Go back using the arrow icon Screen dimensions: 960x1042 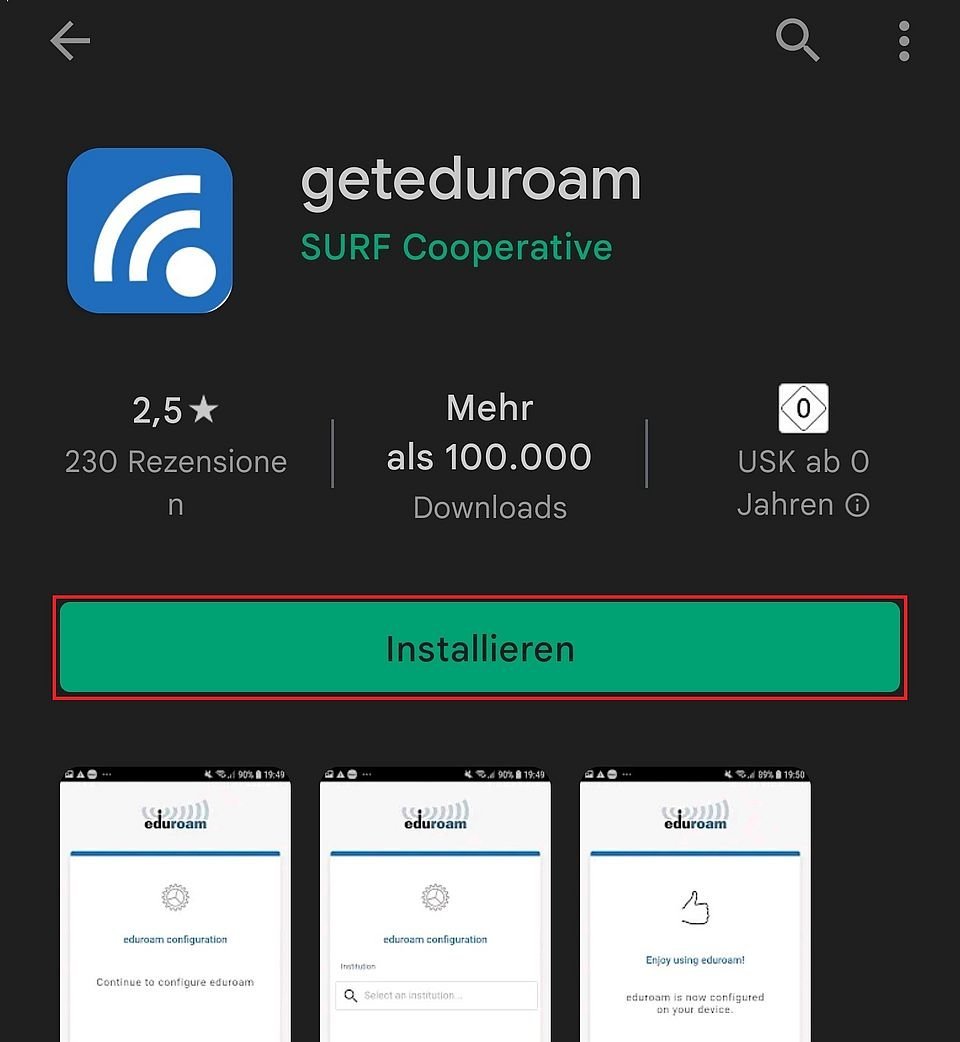(70, 41)
